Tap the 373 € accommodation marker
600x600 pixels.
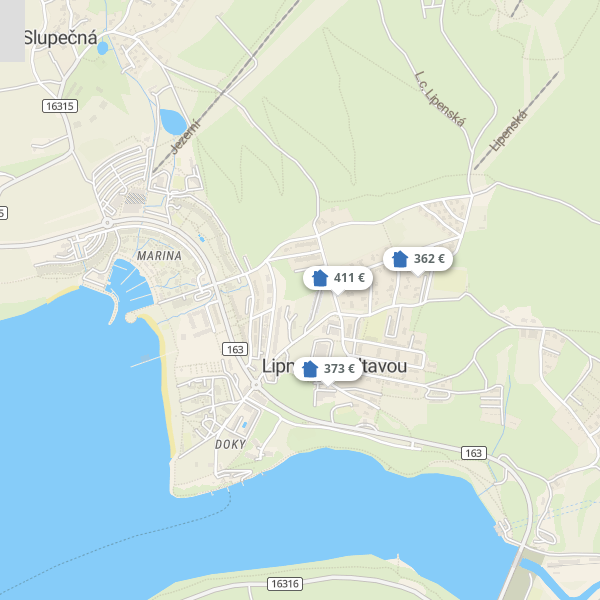tap(328, 369)
